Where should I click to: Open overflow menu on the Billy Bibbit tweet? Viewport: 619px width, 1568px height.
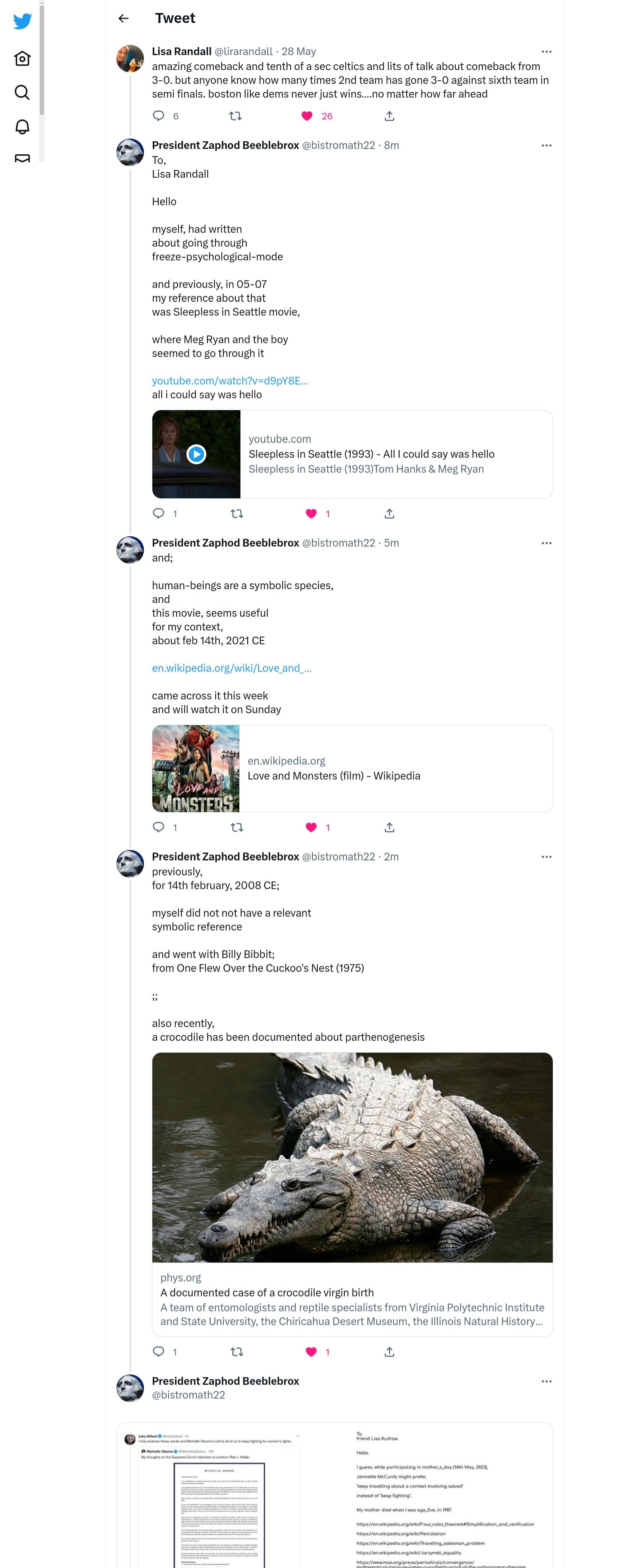coord(546,857)
